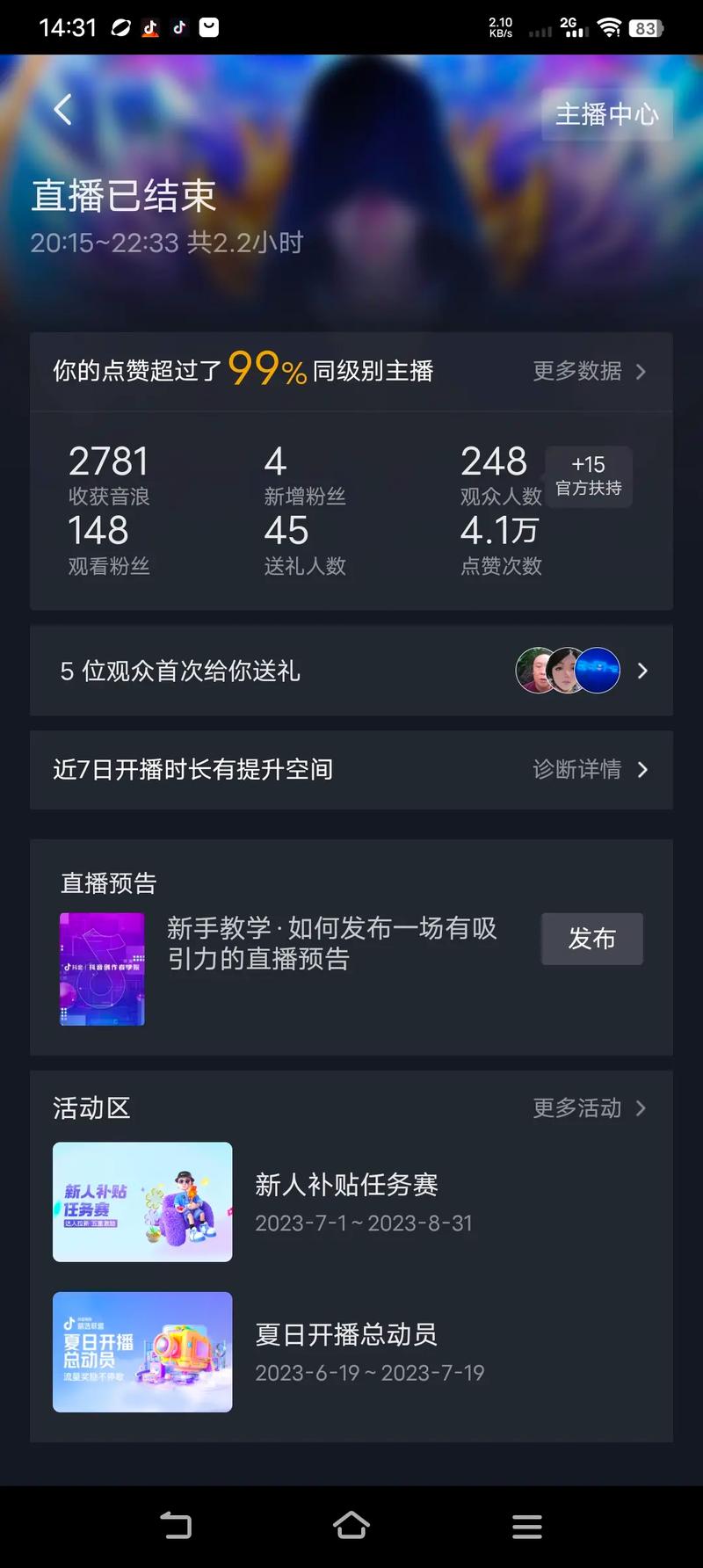Tap the battery indicator showing 83

pyautogui.click(x=644, y=27)
